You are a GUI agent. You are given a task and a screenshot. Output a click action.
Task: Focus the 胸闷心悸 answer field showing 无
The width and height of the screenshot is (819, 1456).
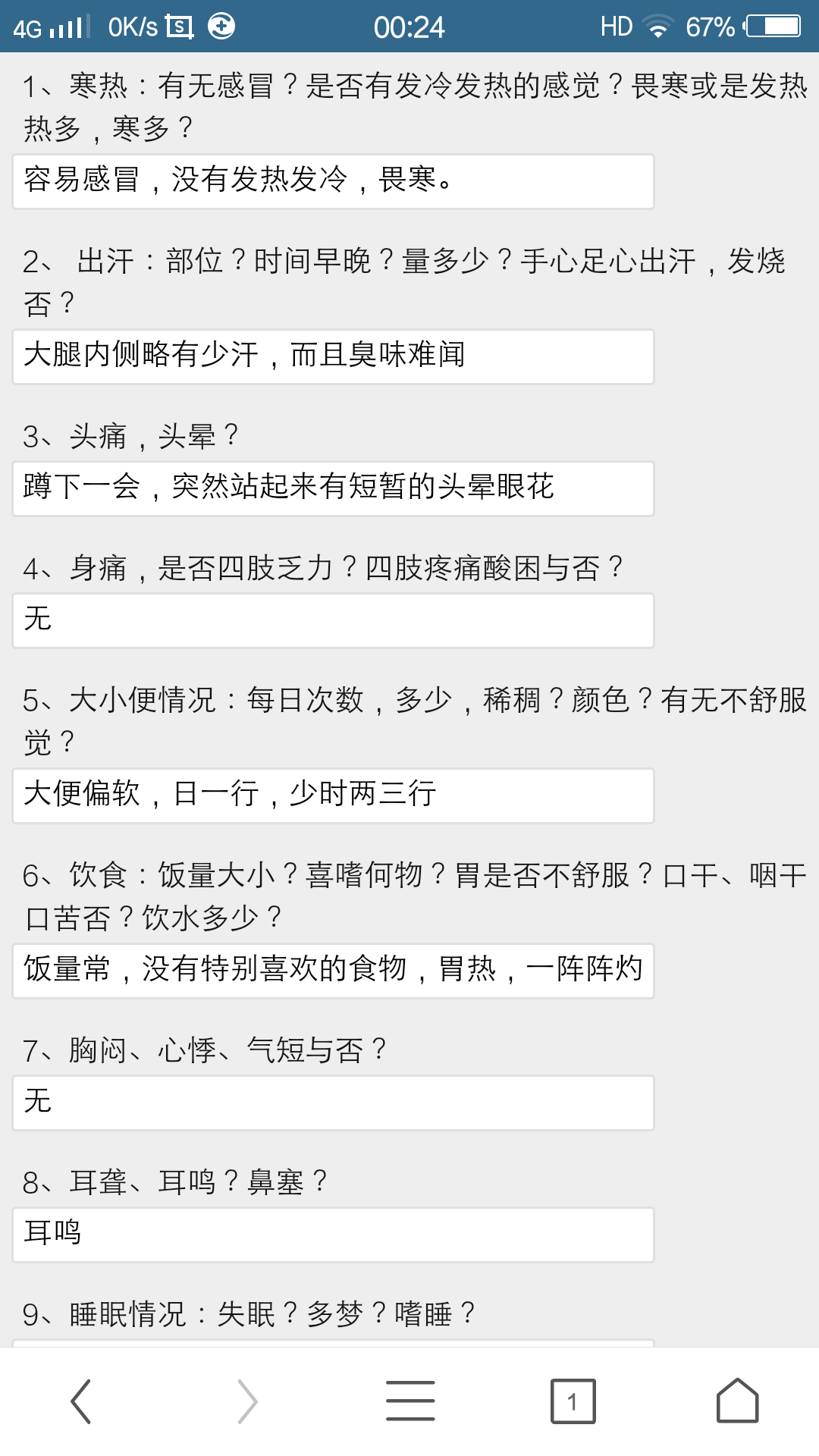click(333, 1103)
